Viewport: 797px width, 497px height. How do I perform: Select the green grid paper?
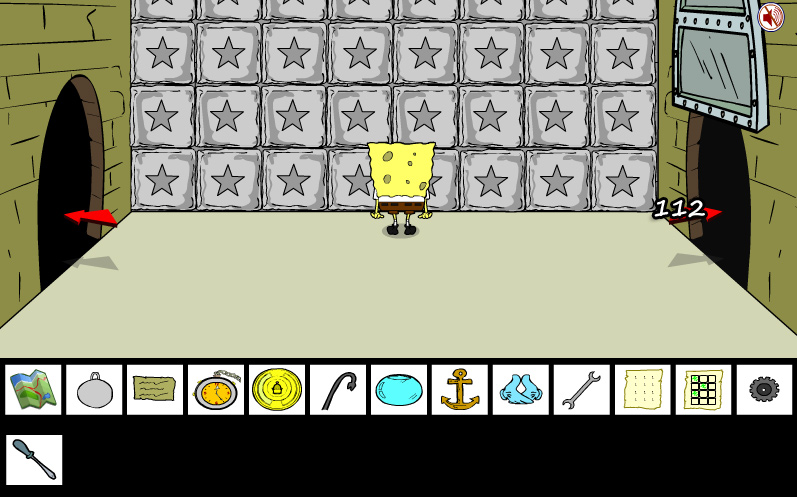click(x=704, y=389)
